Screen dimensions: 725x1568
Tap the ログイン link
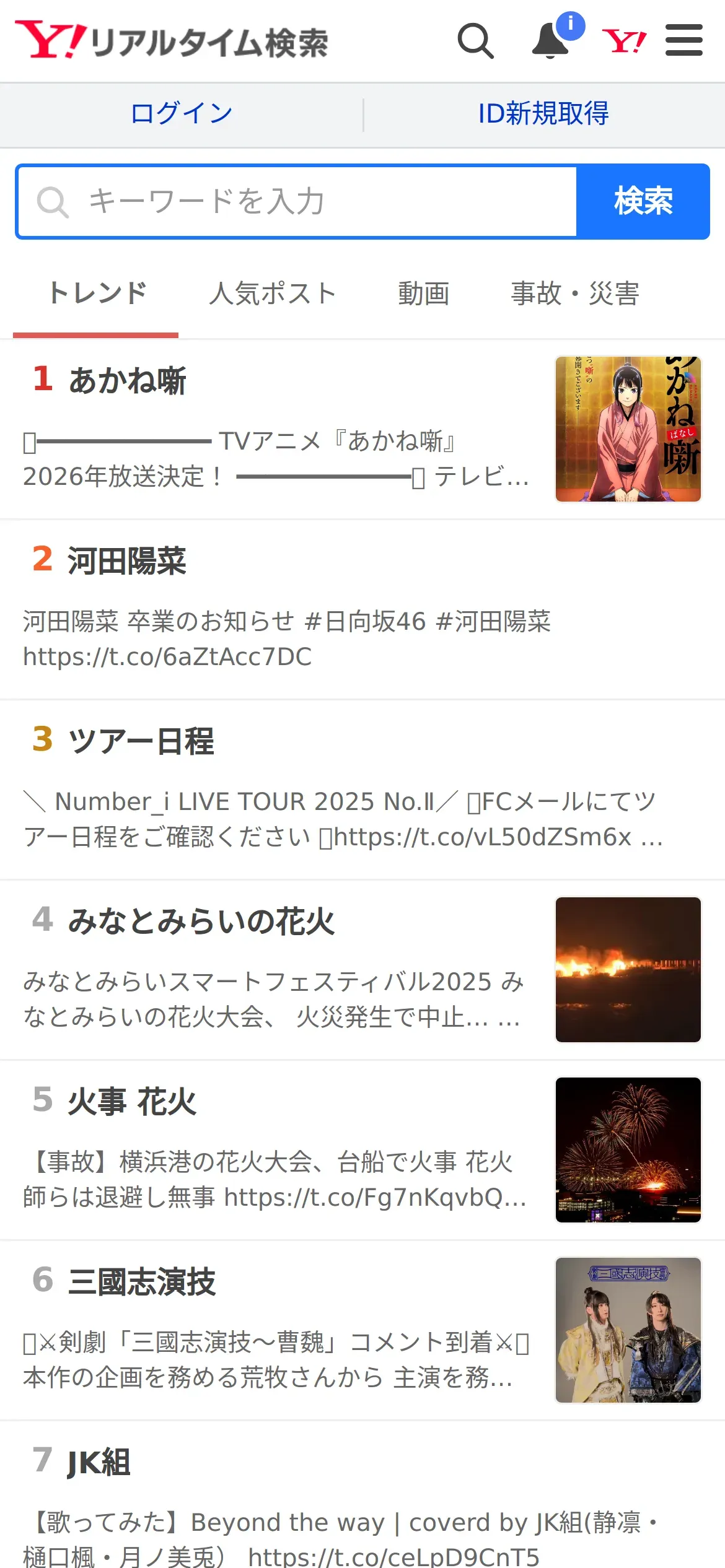182,114
